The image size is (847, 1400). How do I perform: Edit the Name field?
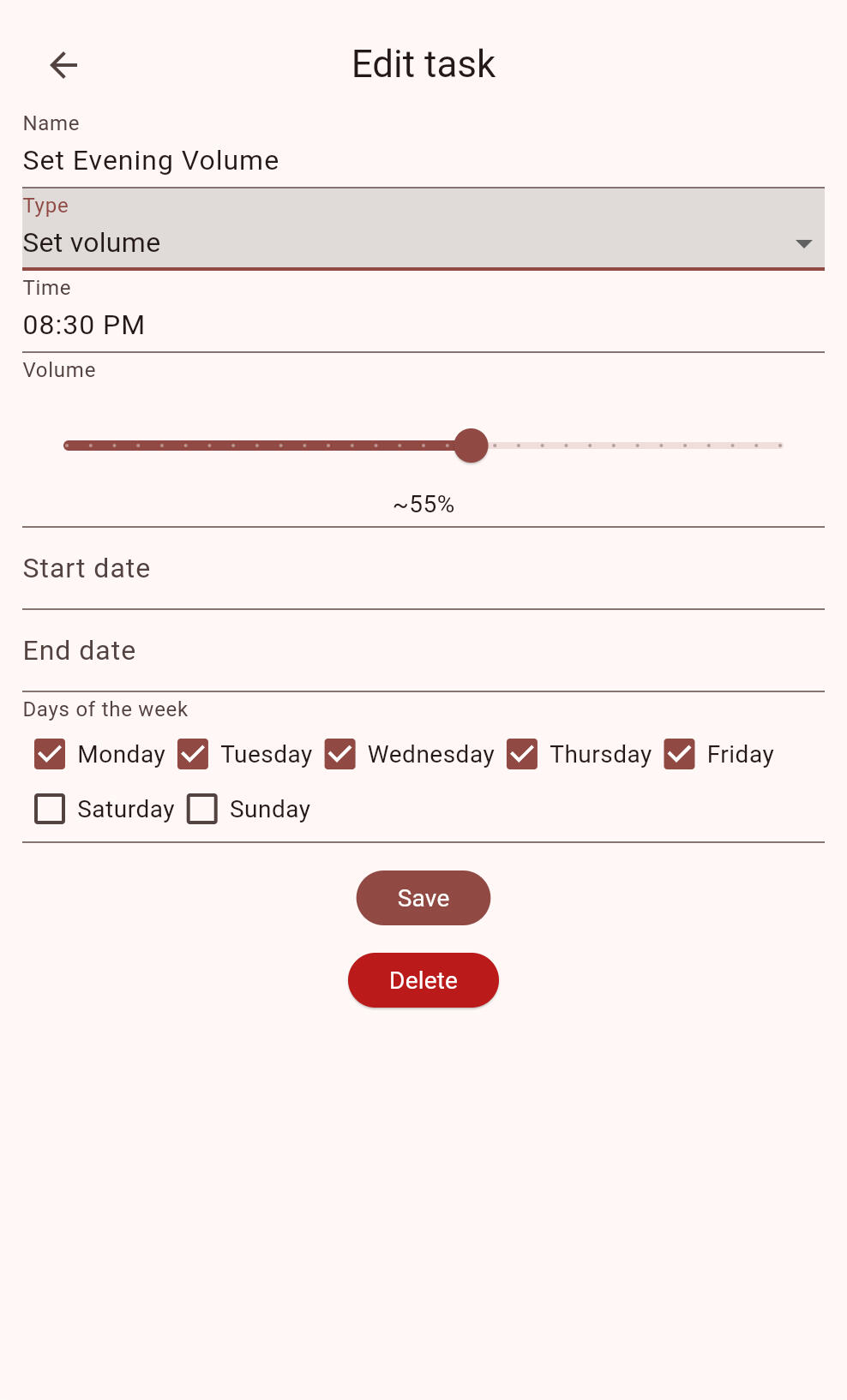click(423, 160)
